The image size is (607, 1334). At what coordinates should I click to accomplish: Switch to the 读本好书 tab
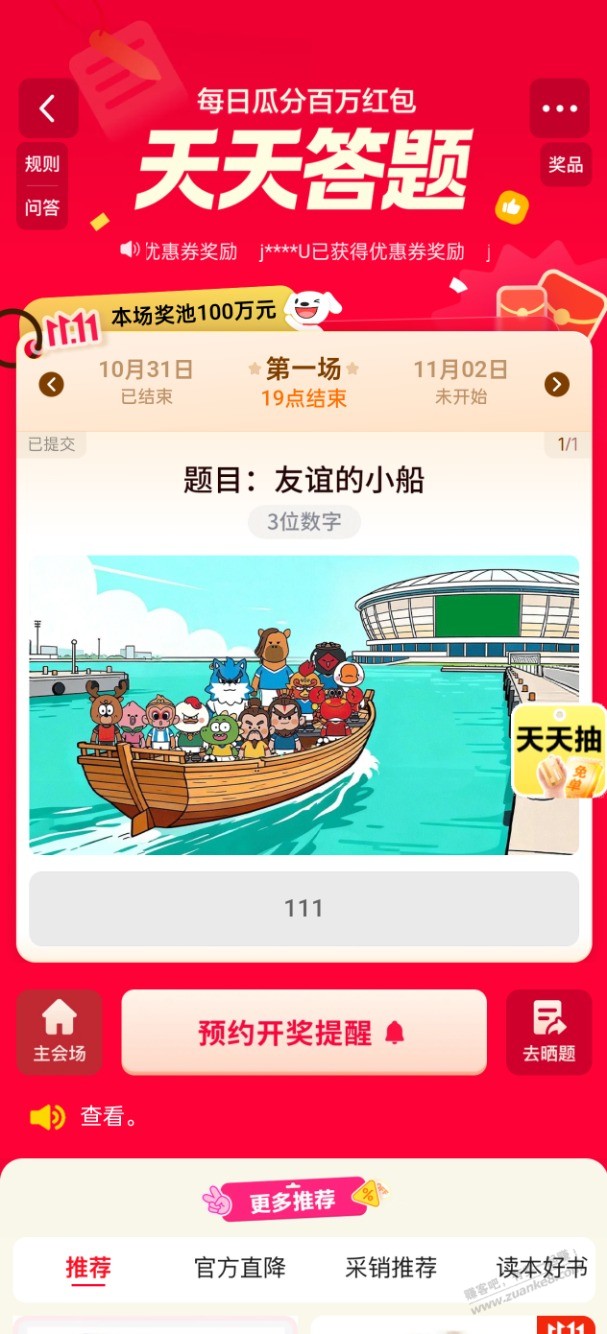click(x=541, y=1268)
